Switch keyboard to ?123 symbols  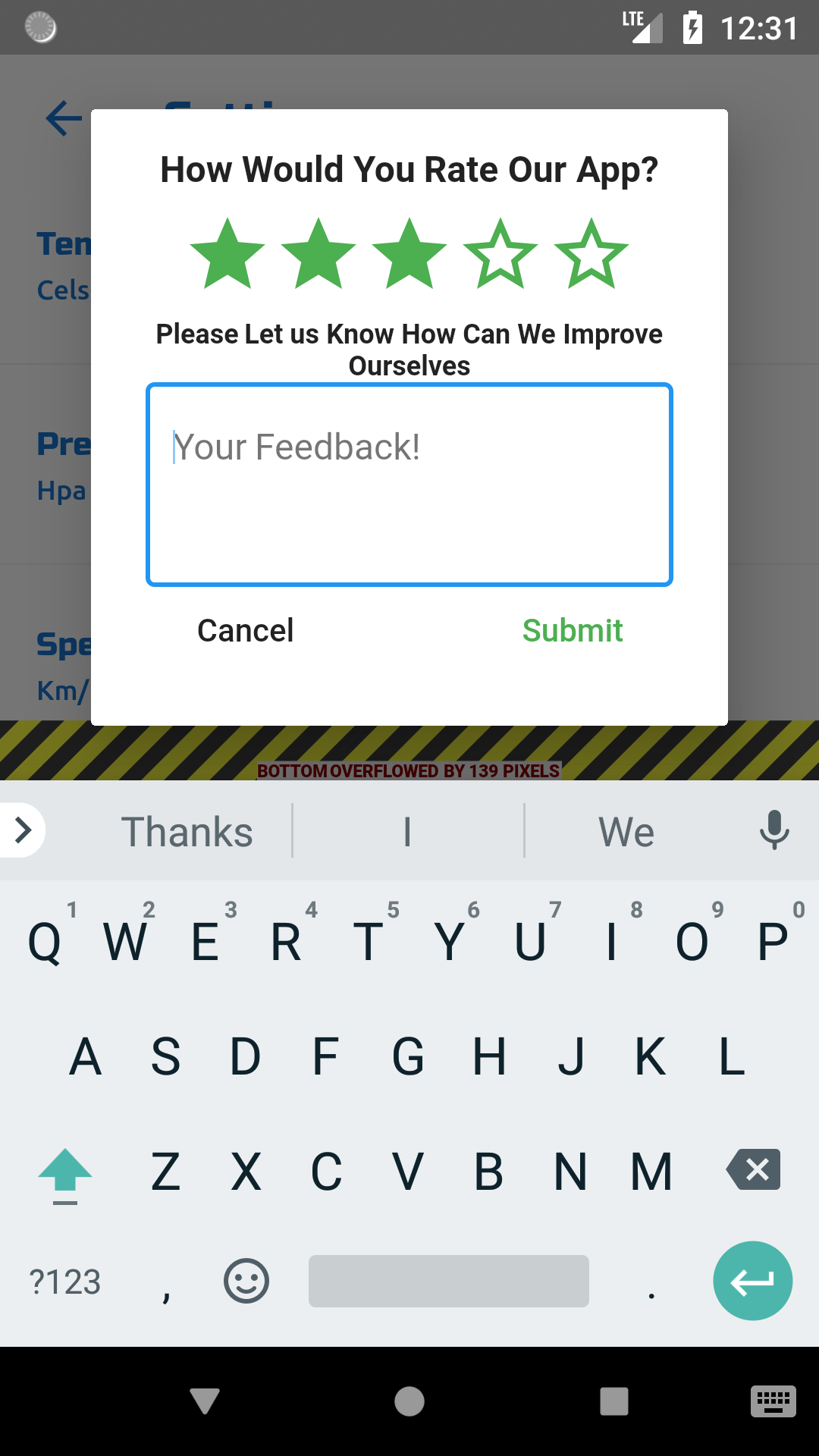pos(65,1282)
